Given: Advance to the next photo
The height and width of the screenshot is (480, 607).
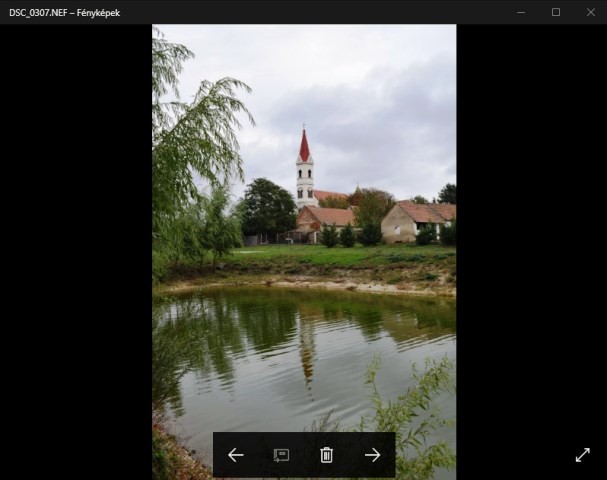Looking at the screenshot, I should 372,455.
